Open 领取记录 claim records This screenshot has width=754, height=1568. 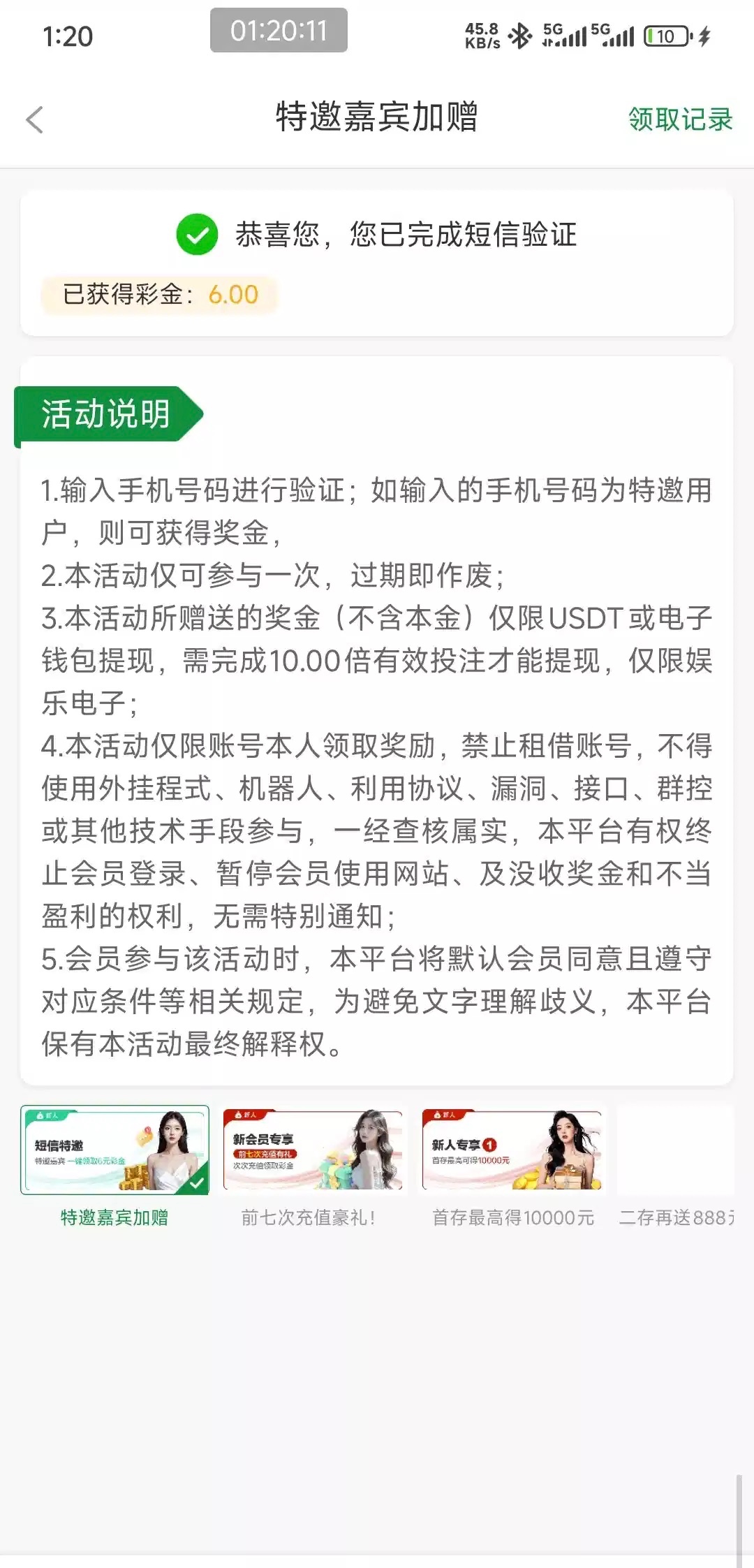coord(680,119)
